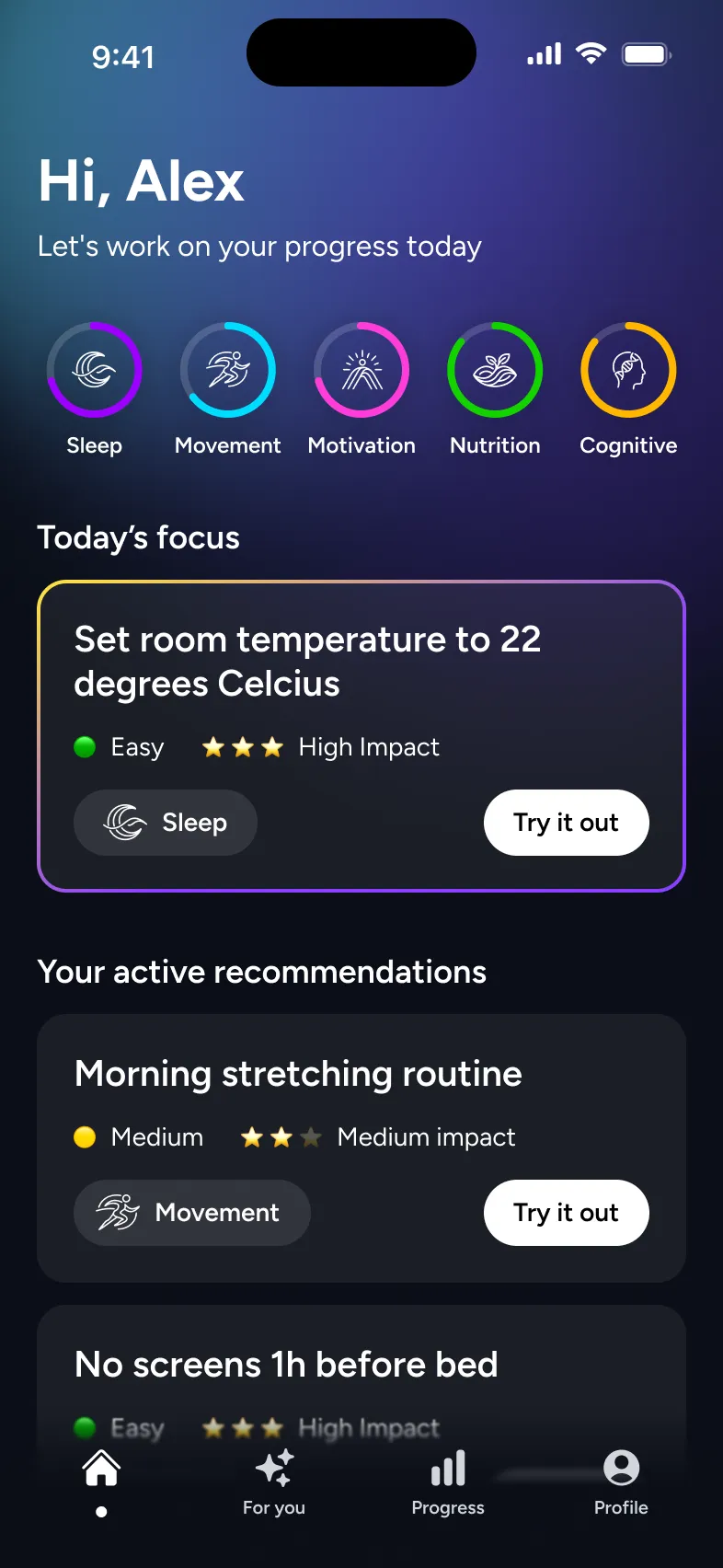Image resolution: width=723 pixels, height=1568 pixels.
Task: View the Nutrition category
Action: tap(495, 370)
